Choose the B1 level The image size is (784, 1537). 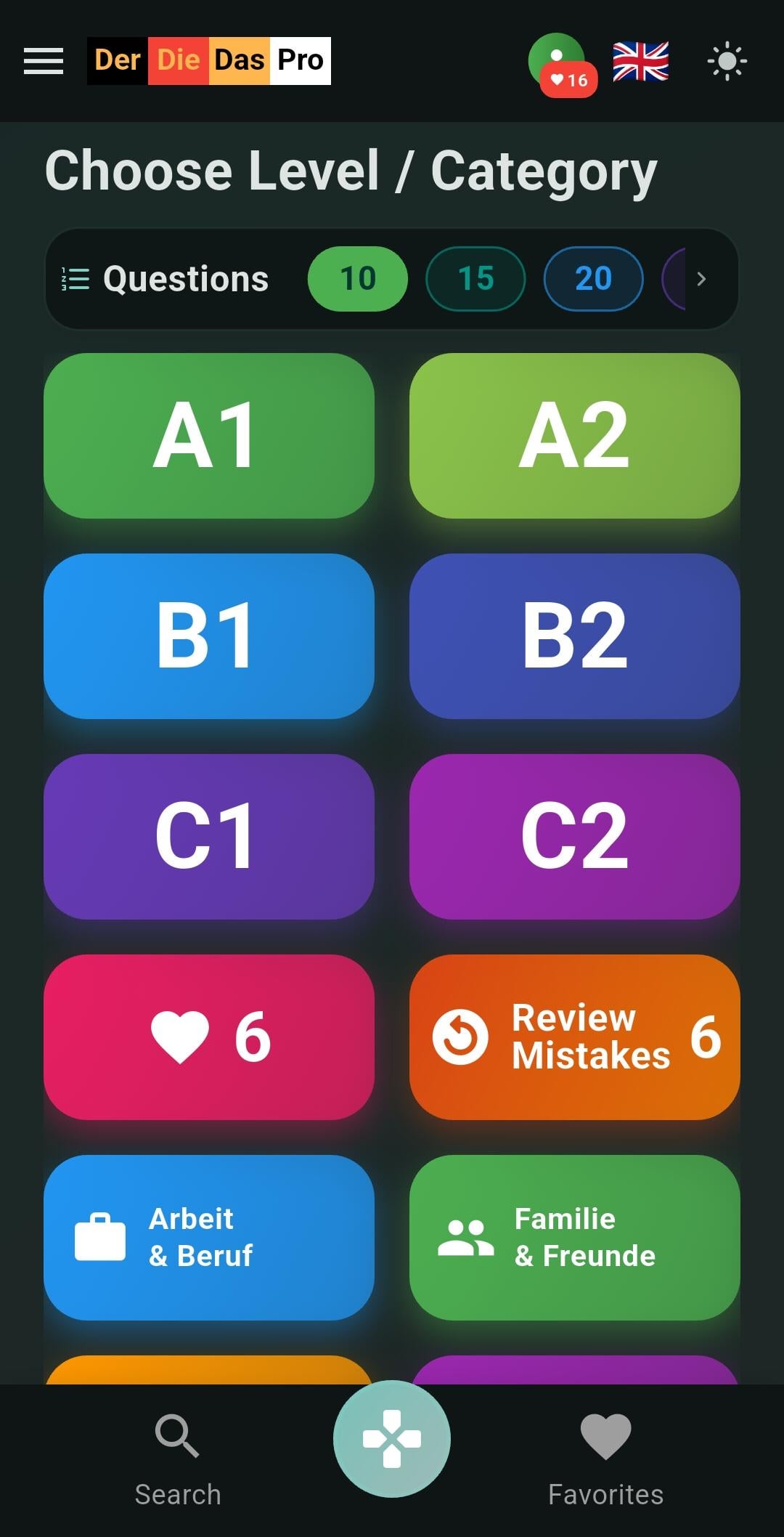click(209, 636)
